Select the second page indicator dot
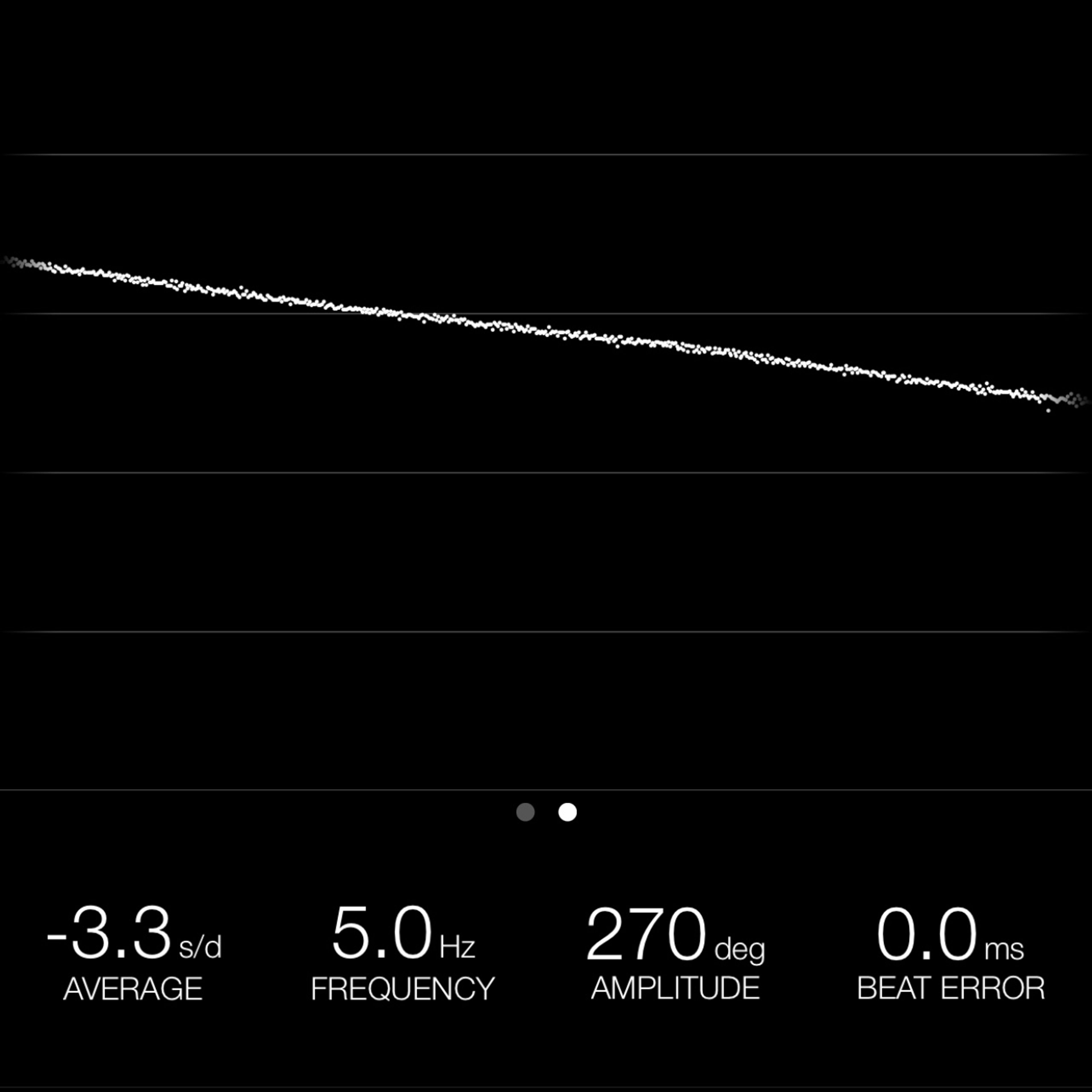 coord(568,812)
